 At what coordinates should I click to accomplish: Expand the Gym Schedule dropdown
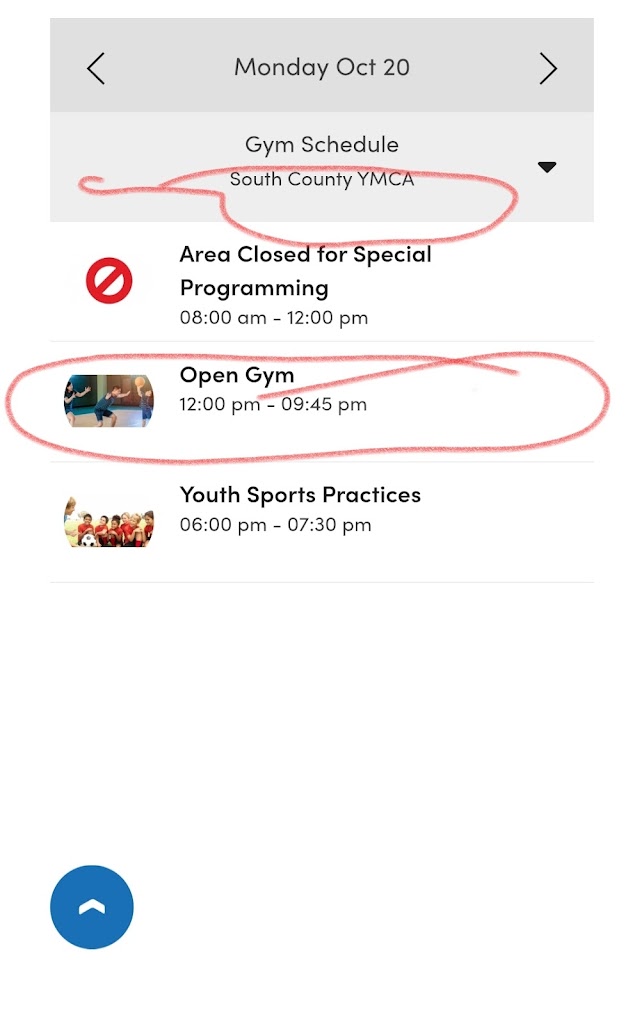point(546,167)
